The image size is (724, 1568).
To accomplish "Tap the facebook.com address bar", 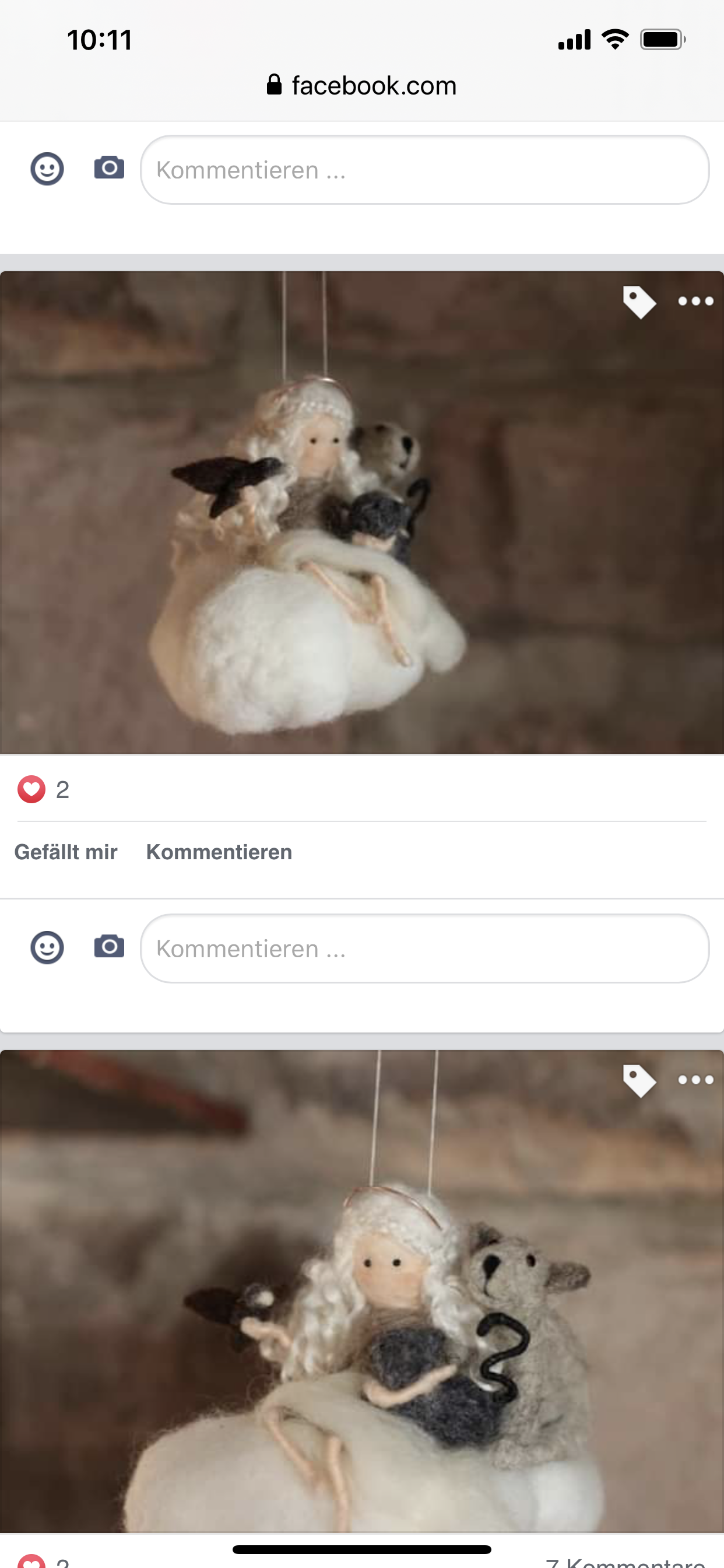I will click(362, 86).
